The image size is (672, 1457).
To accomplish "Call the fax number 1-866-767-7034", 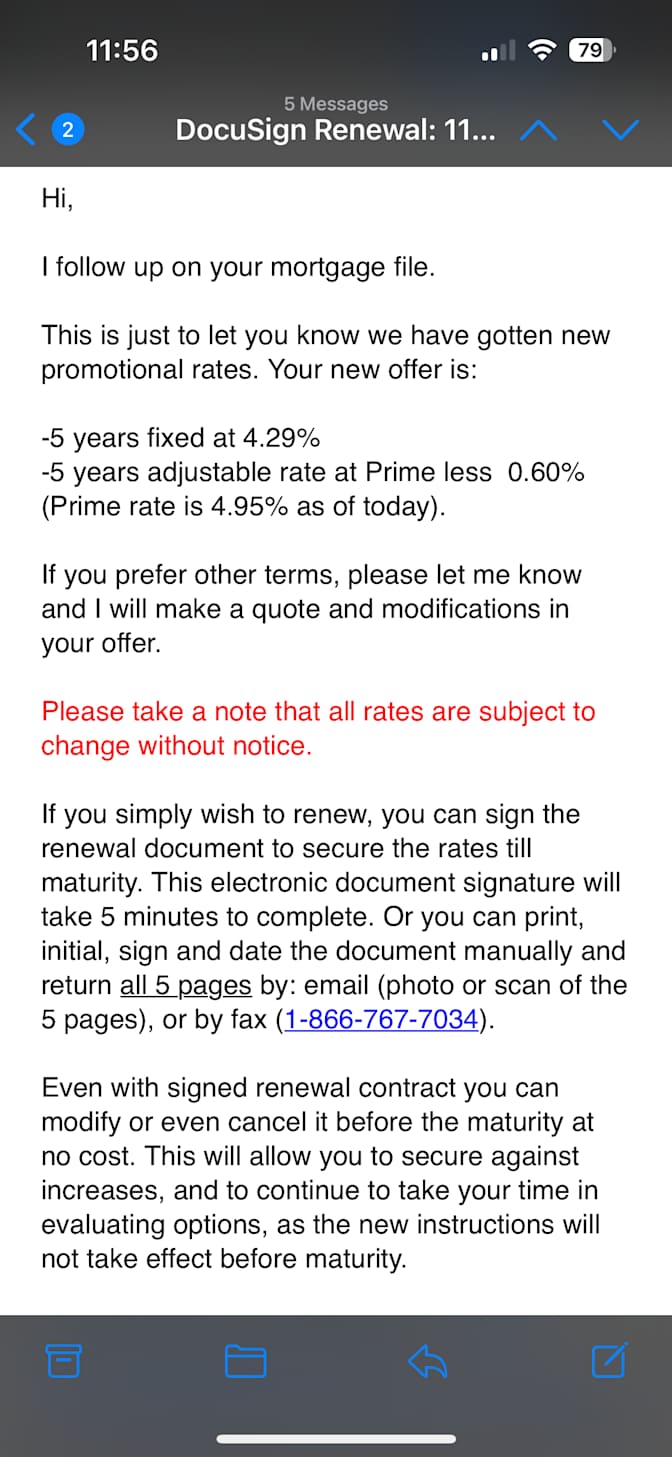I will pyautogui.click(x=381, y=1020).
